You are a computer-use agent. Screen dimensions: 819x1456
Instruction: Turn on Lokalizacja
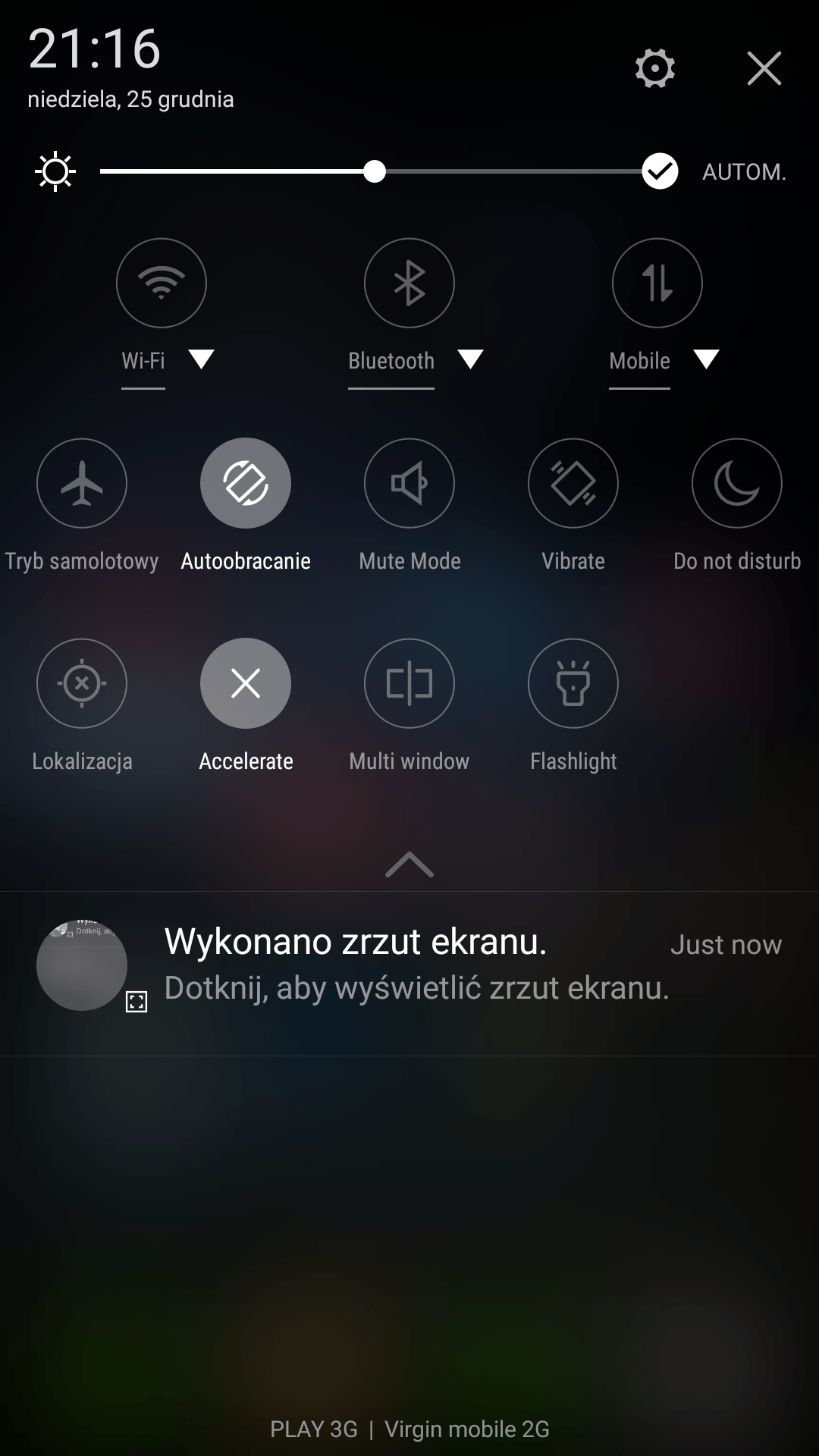coord(82,683)
